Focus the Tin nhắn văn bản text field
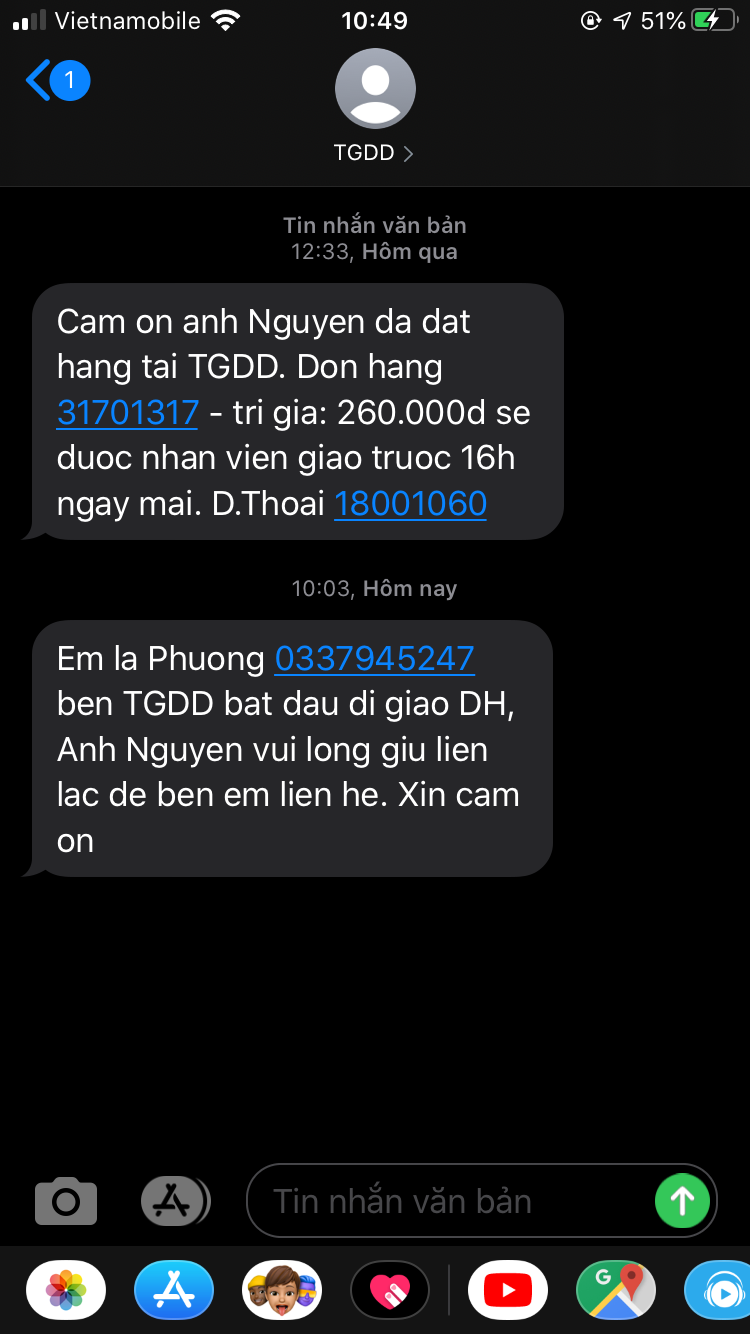Screen dimensions: 750x1334 pos(450,1201)
